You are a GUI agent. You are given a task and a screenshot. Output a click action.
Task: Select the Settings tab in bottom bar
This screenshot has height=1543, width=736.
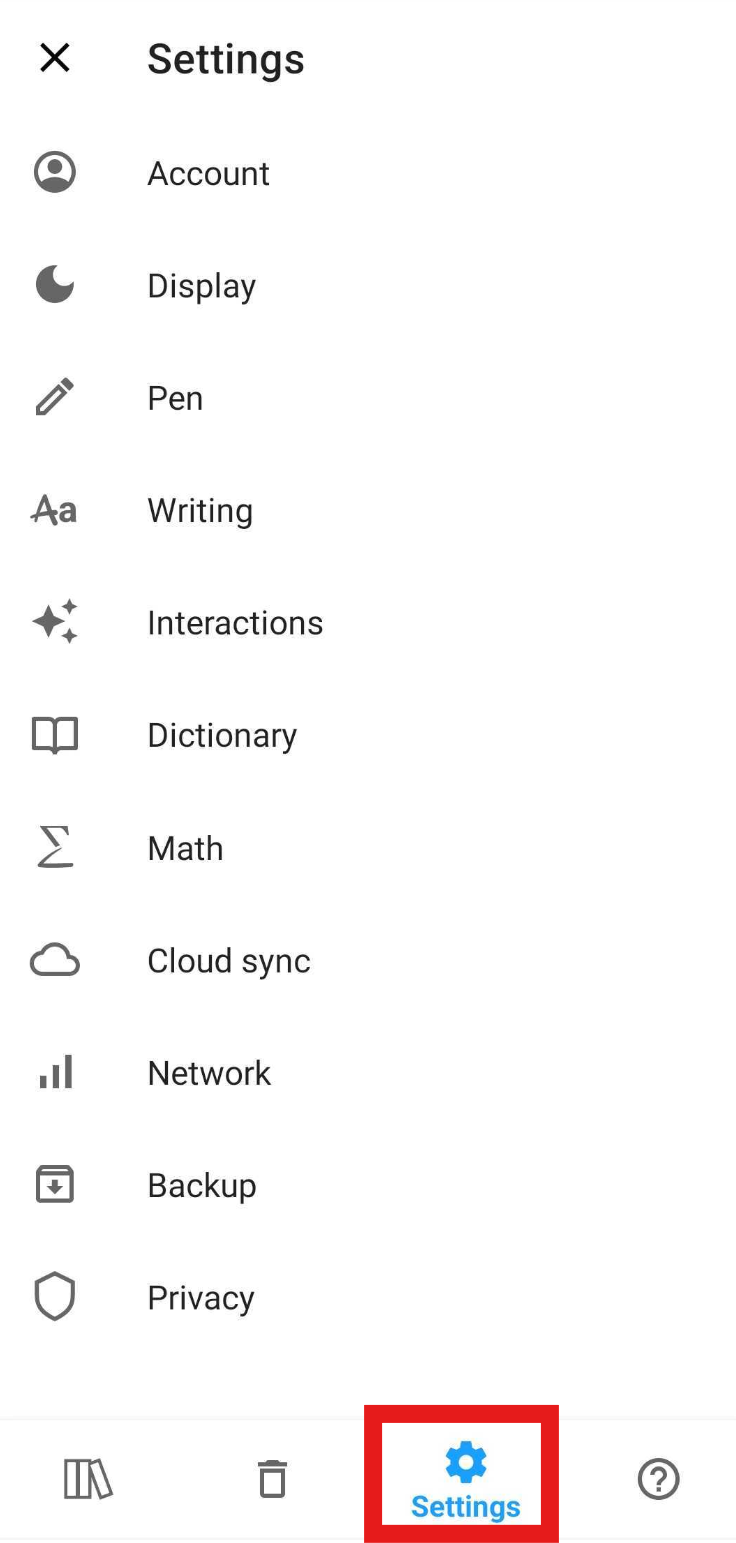click(465, 1480)
